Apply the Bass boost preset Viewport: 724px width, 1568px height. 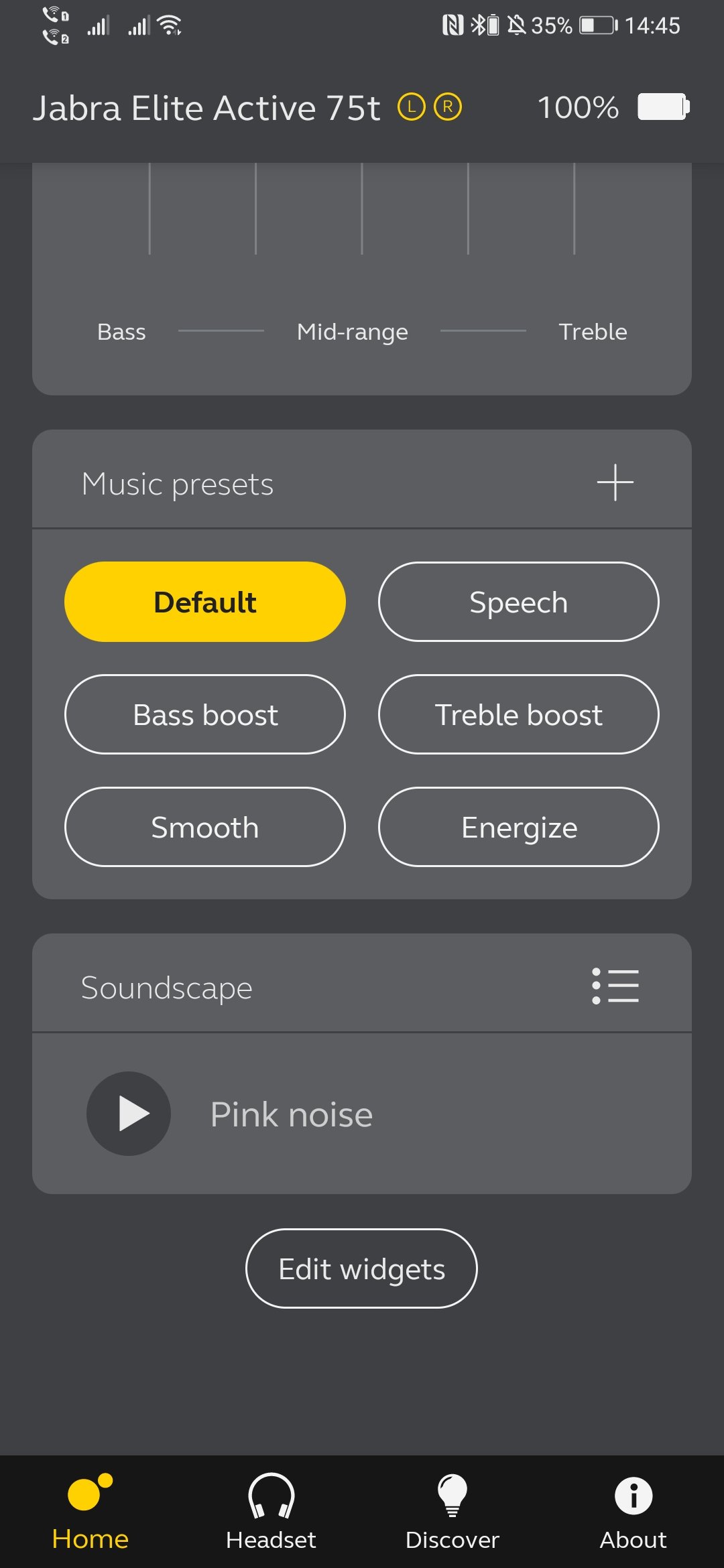(205, 714)
